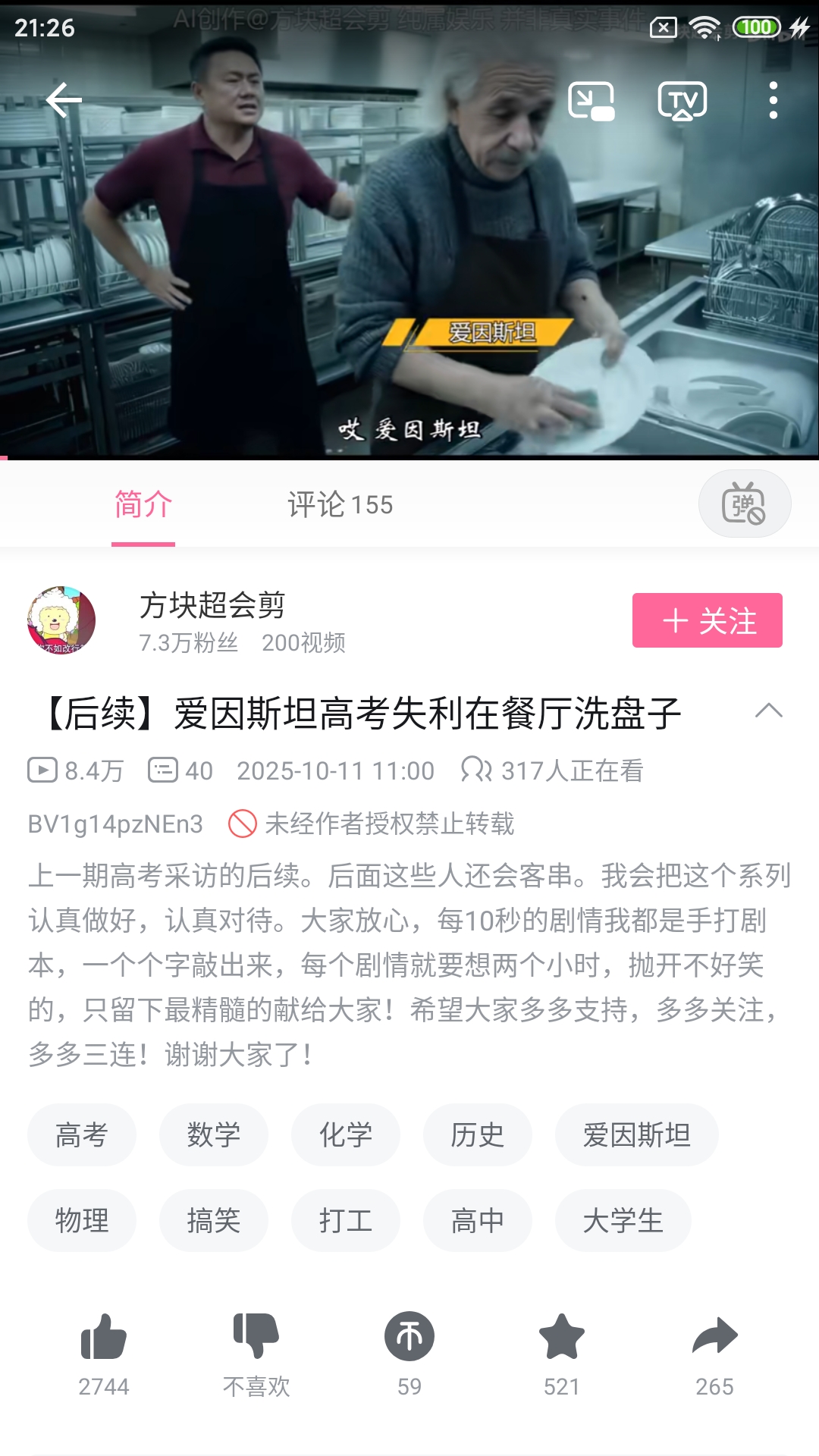
Task: Switch to the 评论 155 tab
Action: (x=340, y=505)
